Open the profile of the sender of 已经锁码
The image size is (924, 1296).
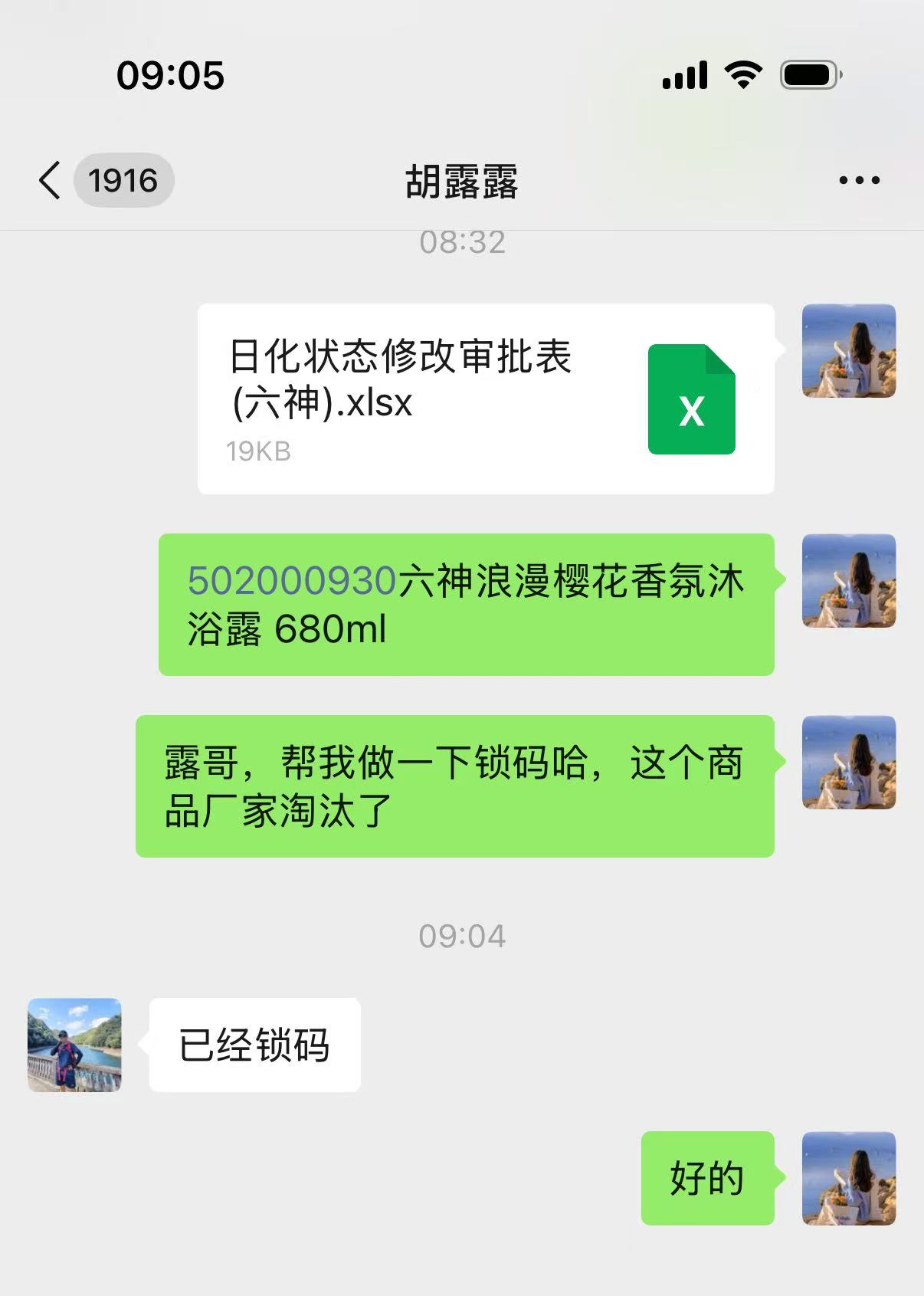coord(74,1045)
